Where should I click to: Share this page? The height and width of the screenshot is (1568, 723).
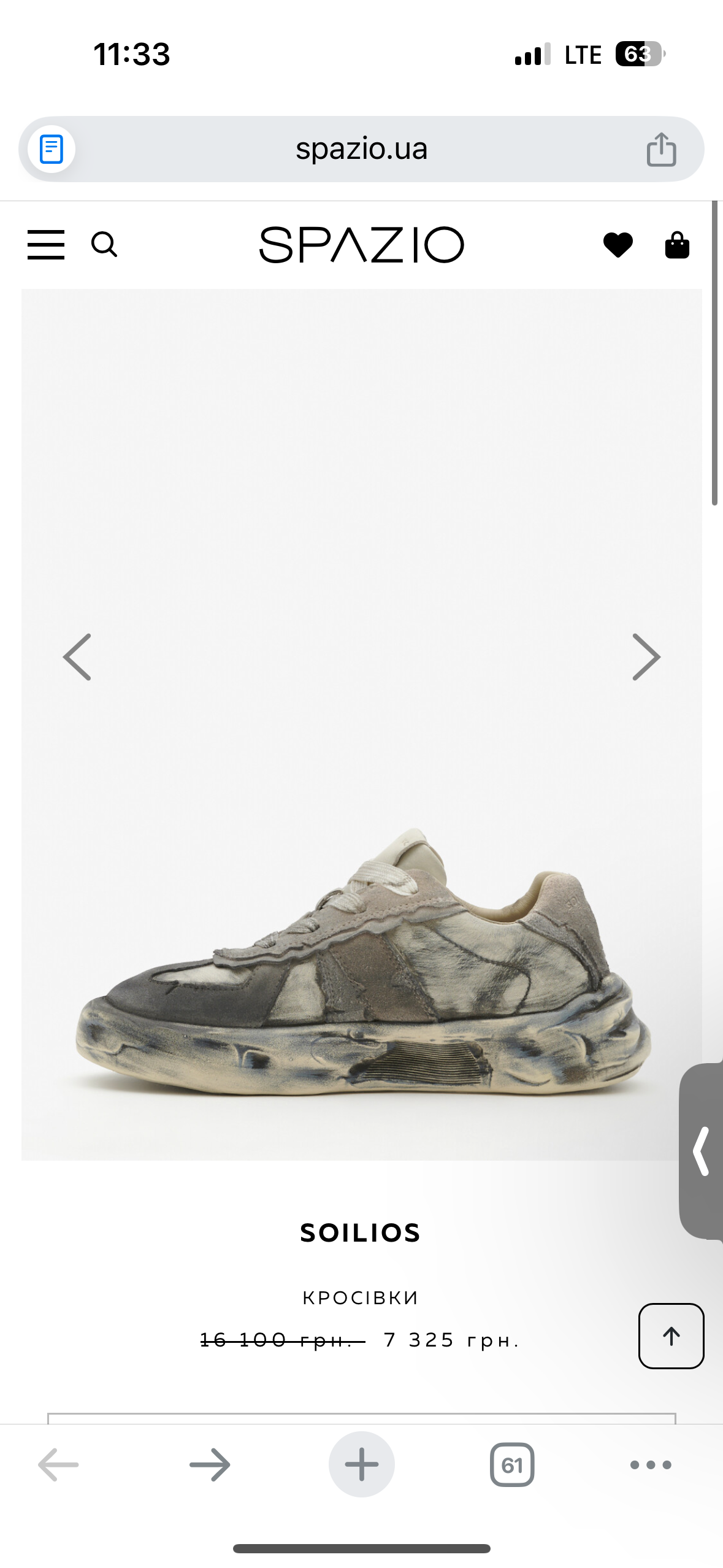click(661, 149)
